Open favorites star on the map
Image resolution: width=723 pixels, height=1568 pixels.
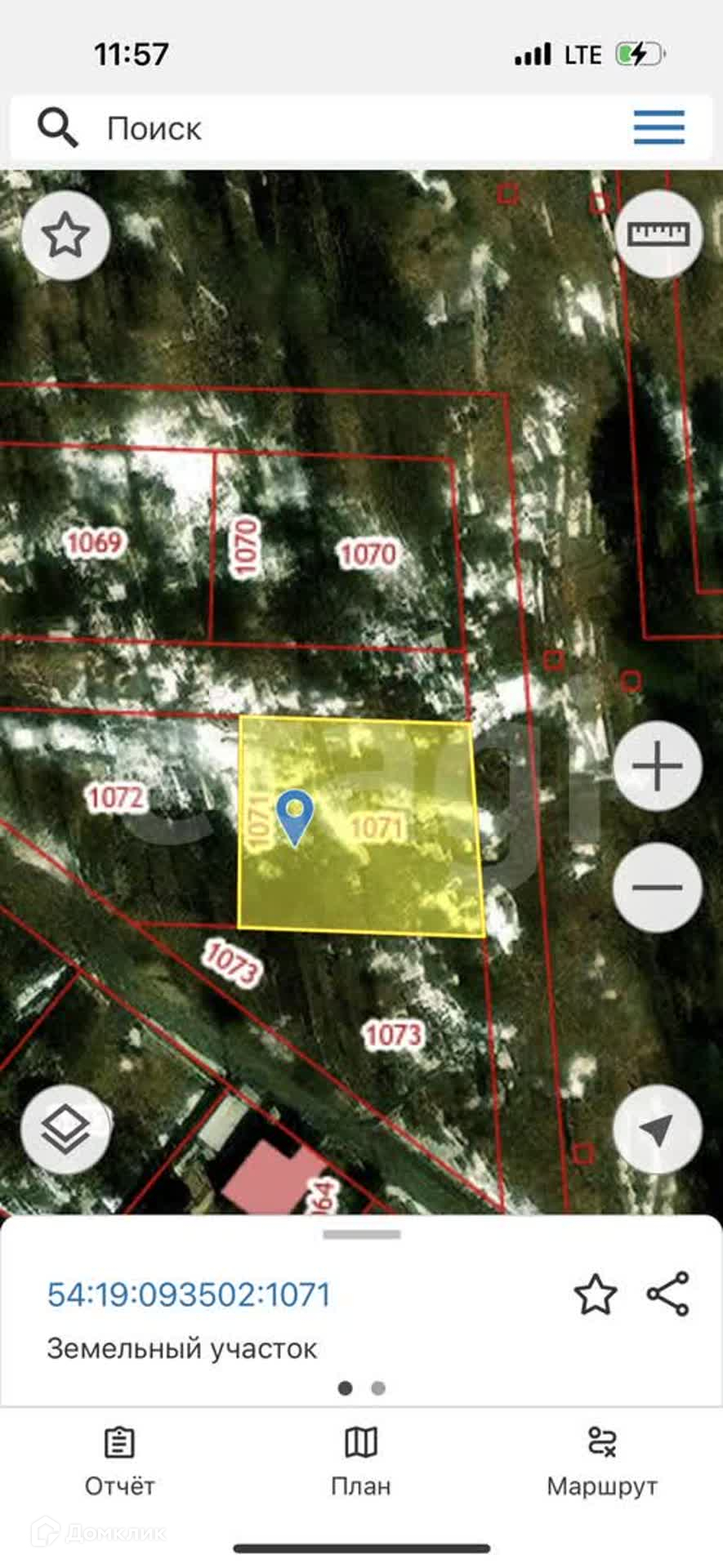(66, 236)
